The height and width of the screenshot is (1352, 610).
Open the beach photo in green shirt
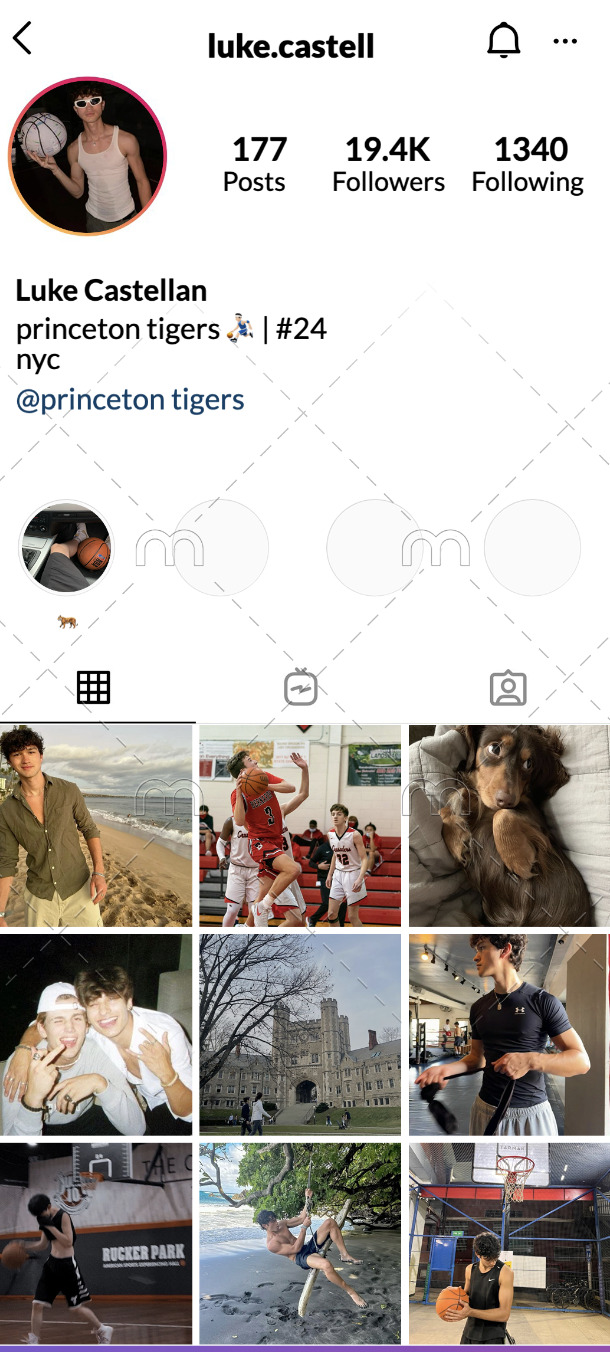coord(96,826)
